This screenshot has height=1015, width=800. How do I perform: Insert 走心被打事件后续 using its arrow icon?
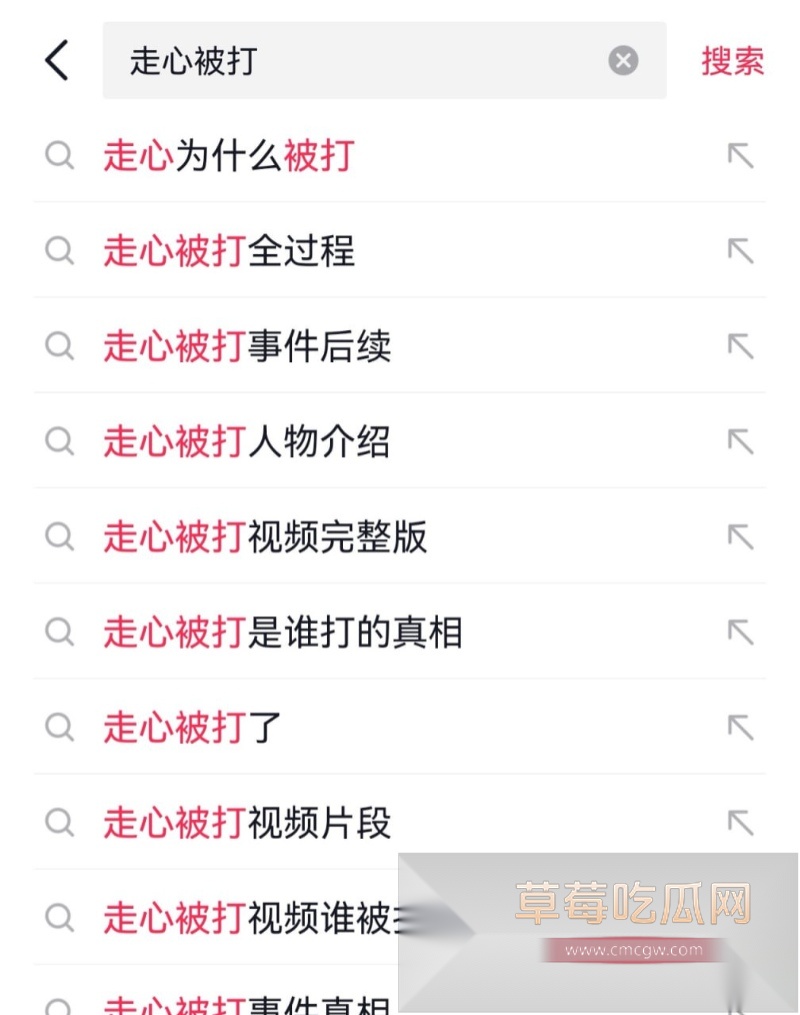(740, 346)
